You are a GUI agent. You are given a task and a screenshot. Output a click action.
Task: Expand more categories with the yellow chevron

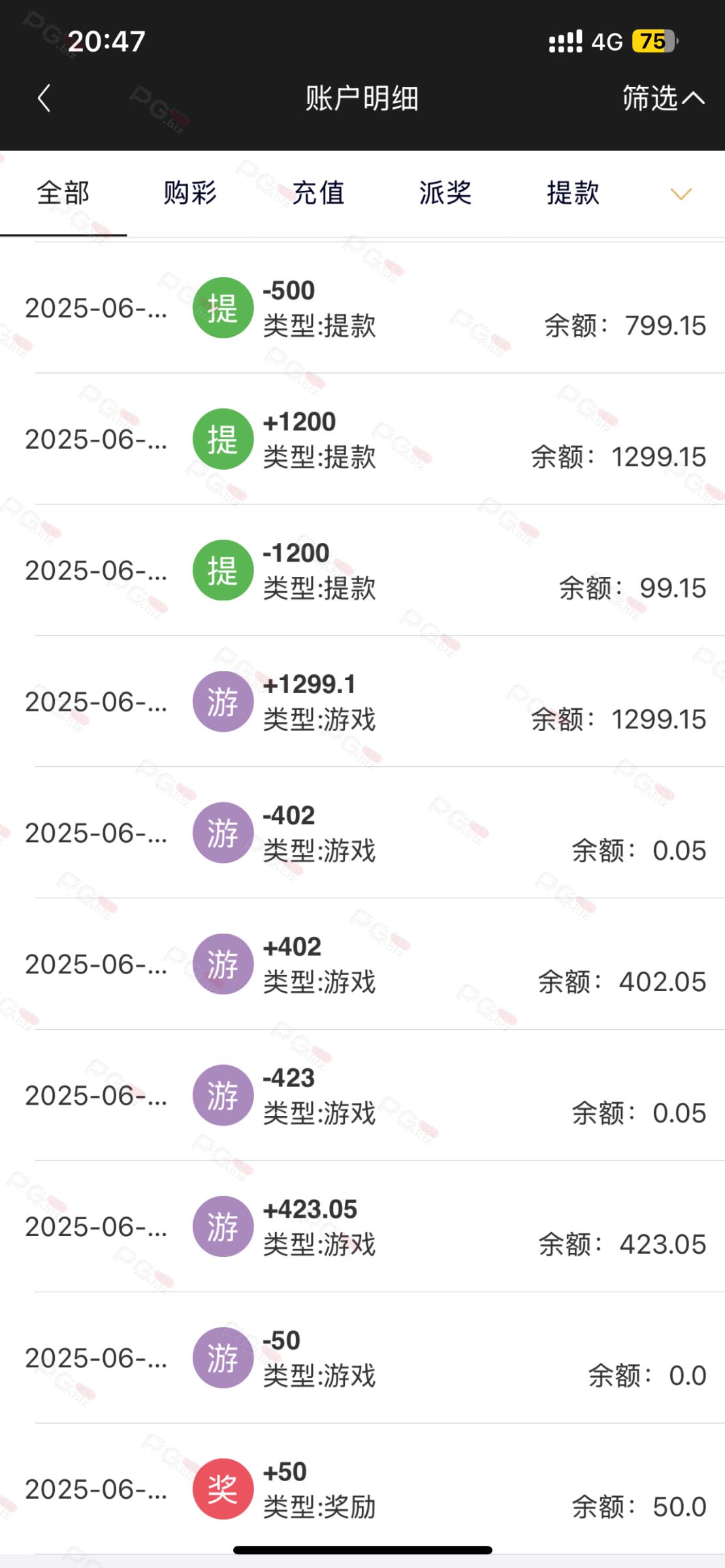(x=681, y=194)
